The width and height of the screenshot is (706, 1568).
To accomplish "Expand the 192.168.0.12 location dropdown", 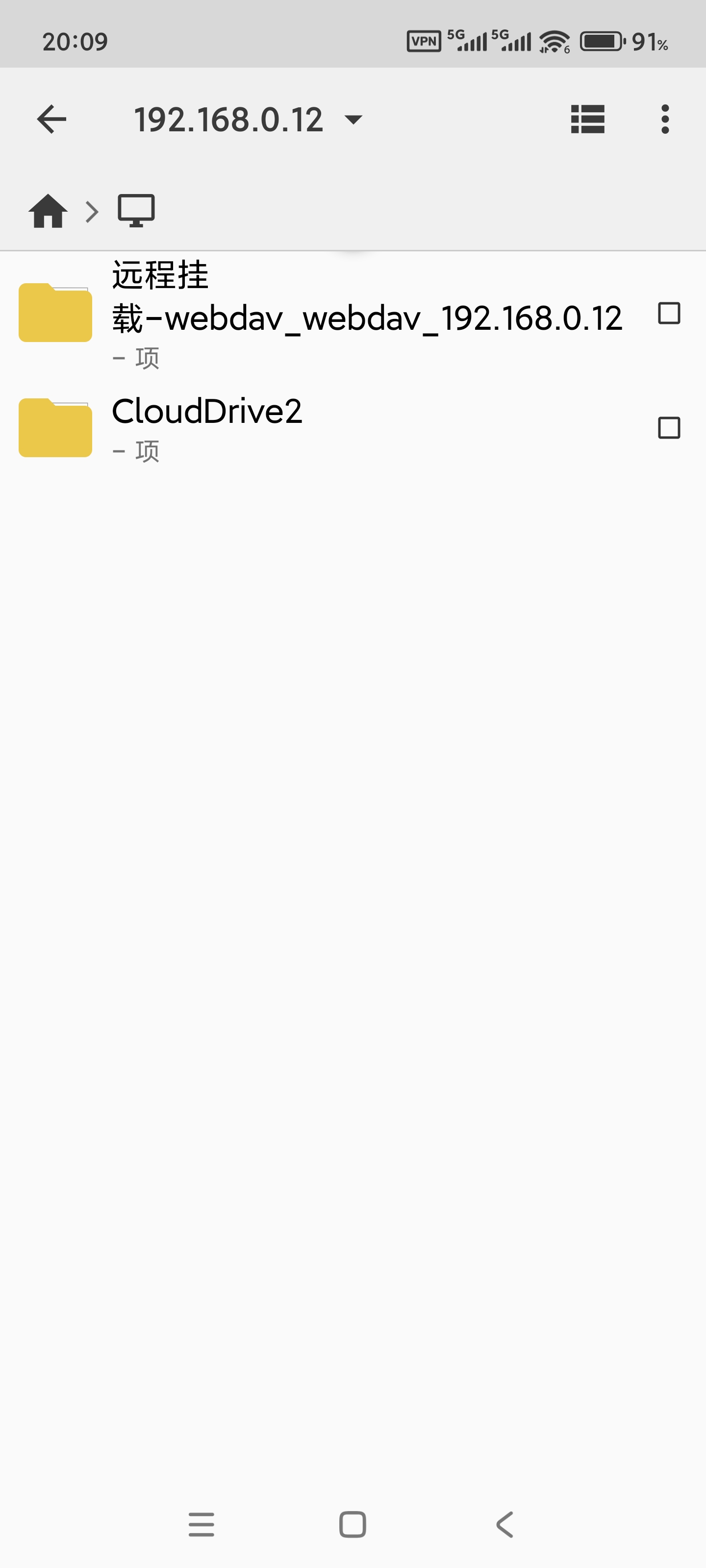I will [x=353, y=119].
